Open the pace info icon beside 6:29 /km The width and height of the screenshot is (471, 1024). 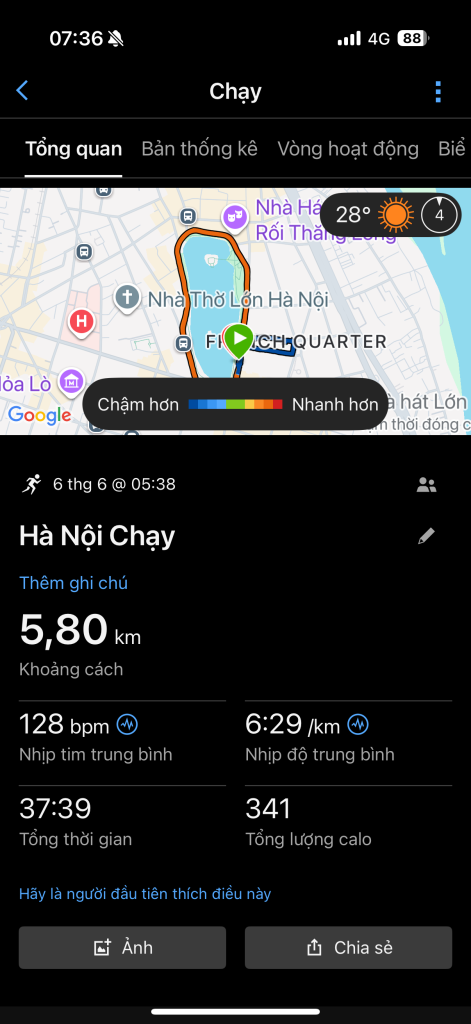[x=358, y=724]
